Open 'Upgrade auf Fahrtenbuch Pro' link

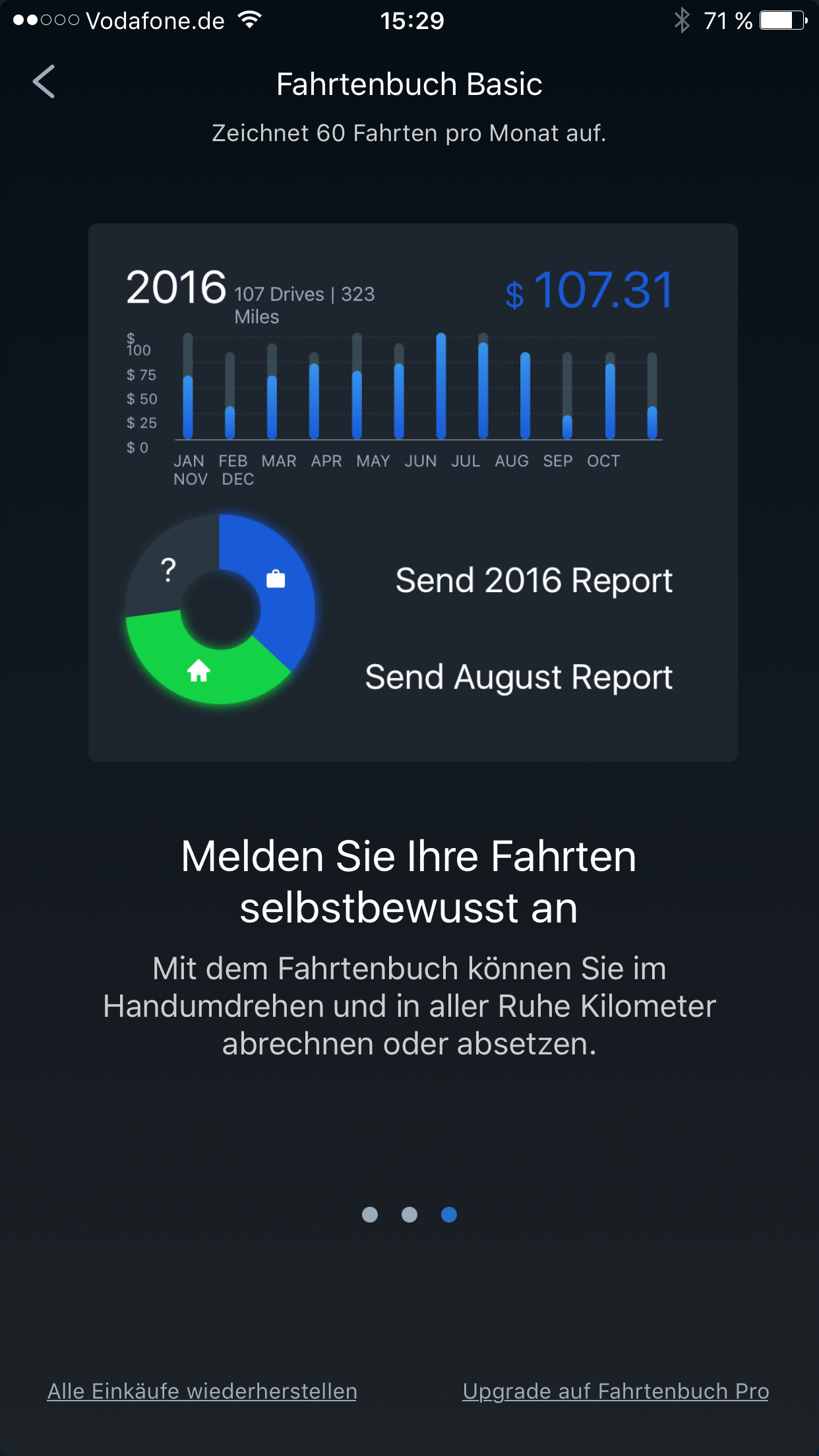[x=615, y=1391]
